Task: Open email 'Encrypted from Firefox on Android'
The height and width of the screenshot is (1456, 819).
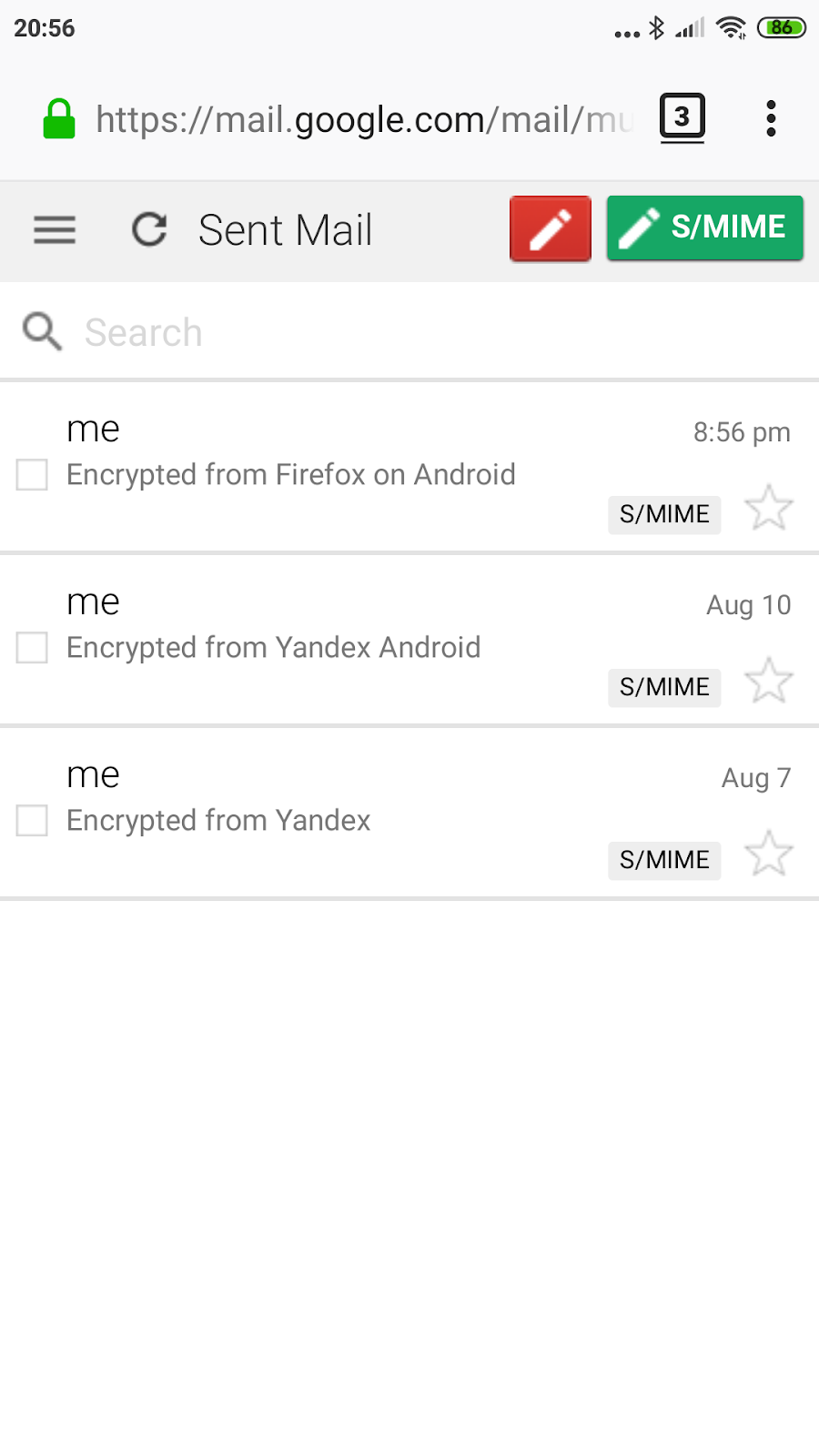Action: 291,475
